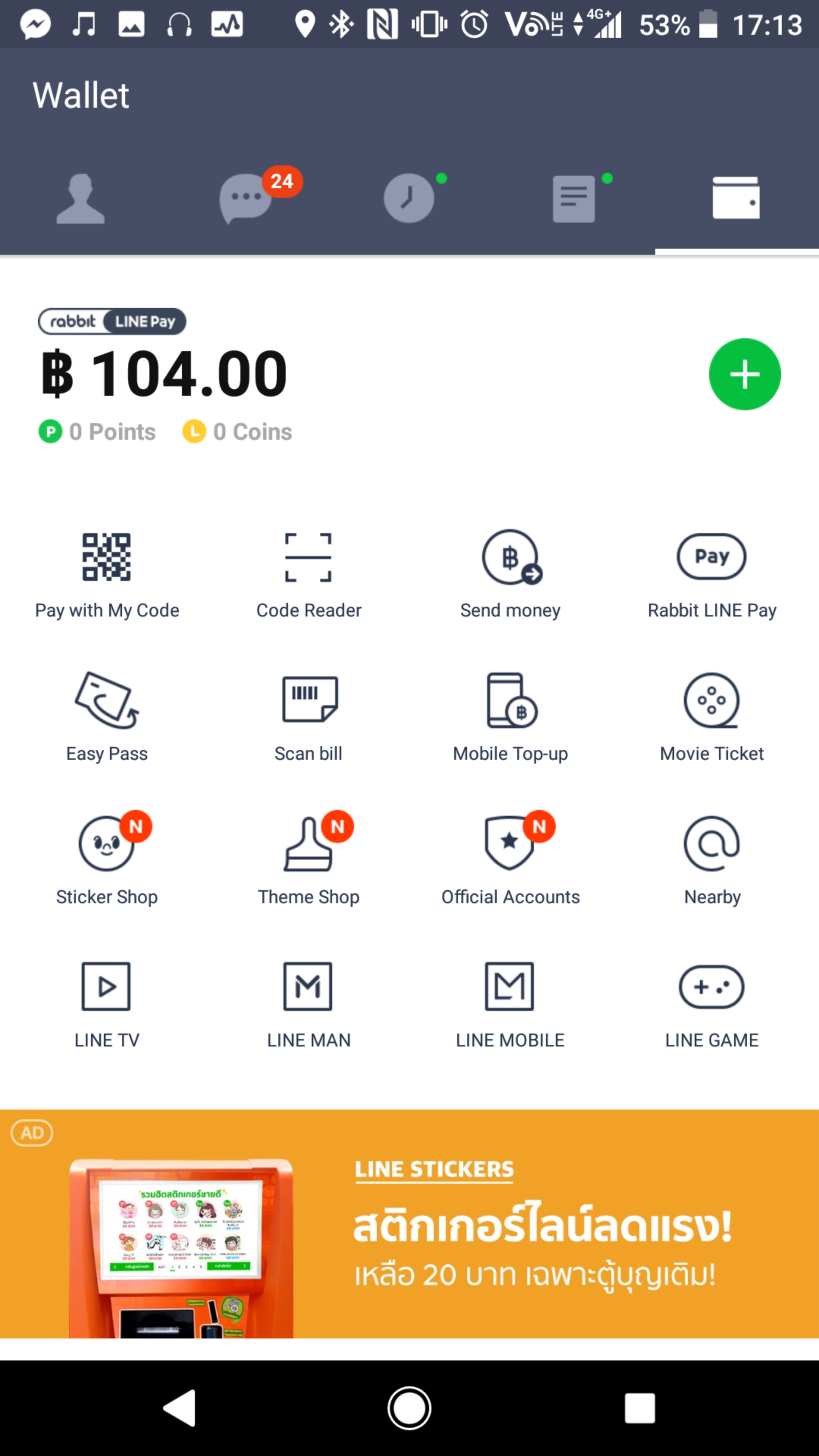Go back using the system back button
The height and width of the screenshot is (1456, 819).
tap(180, 1408)
